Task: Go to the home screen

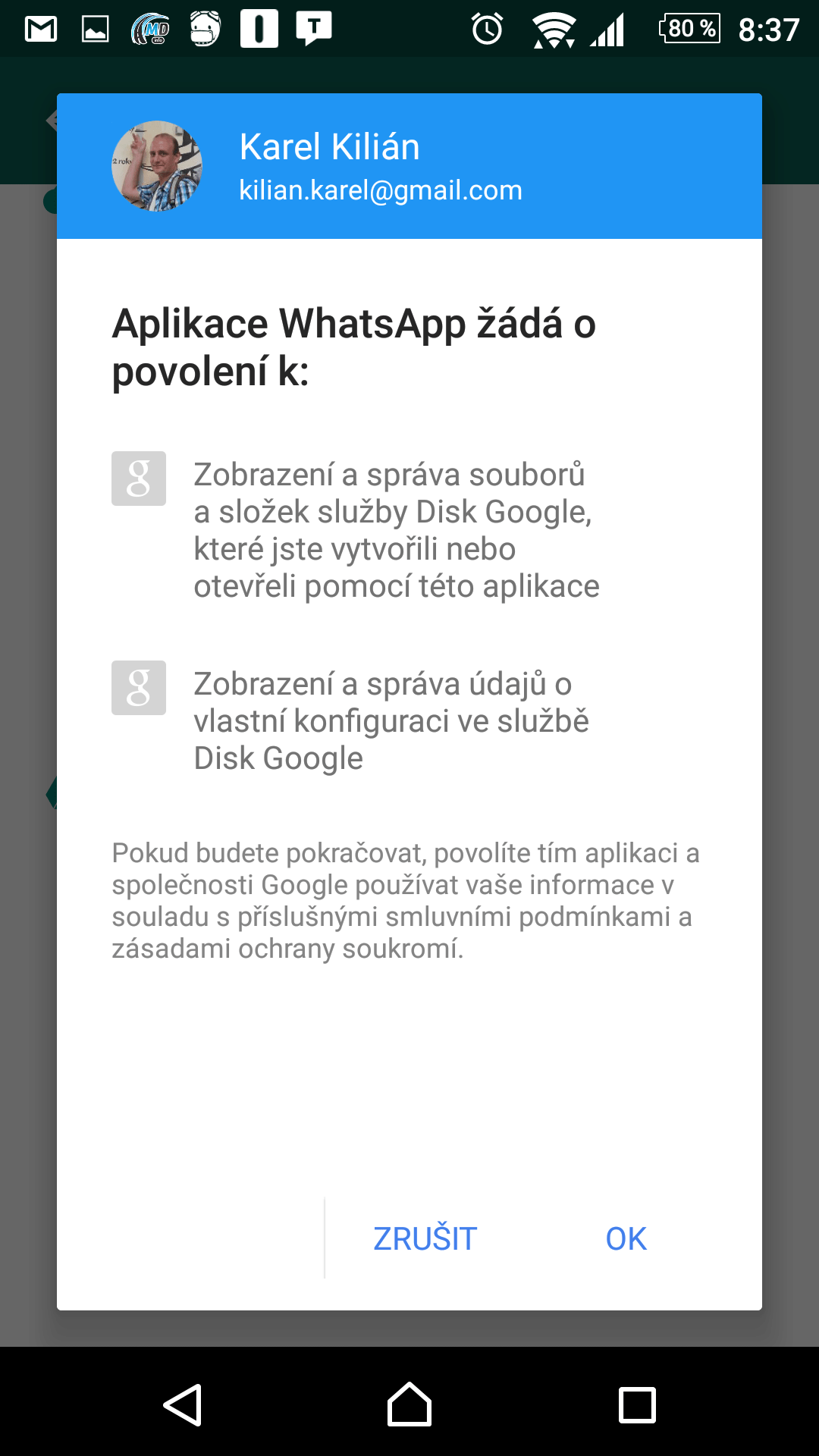Action: [409, 1404]
